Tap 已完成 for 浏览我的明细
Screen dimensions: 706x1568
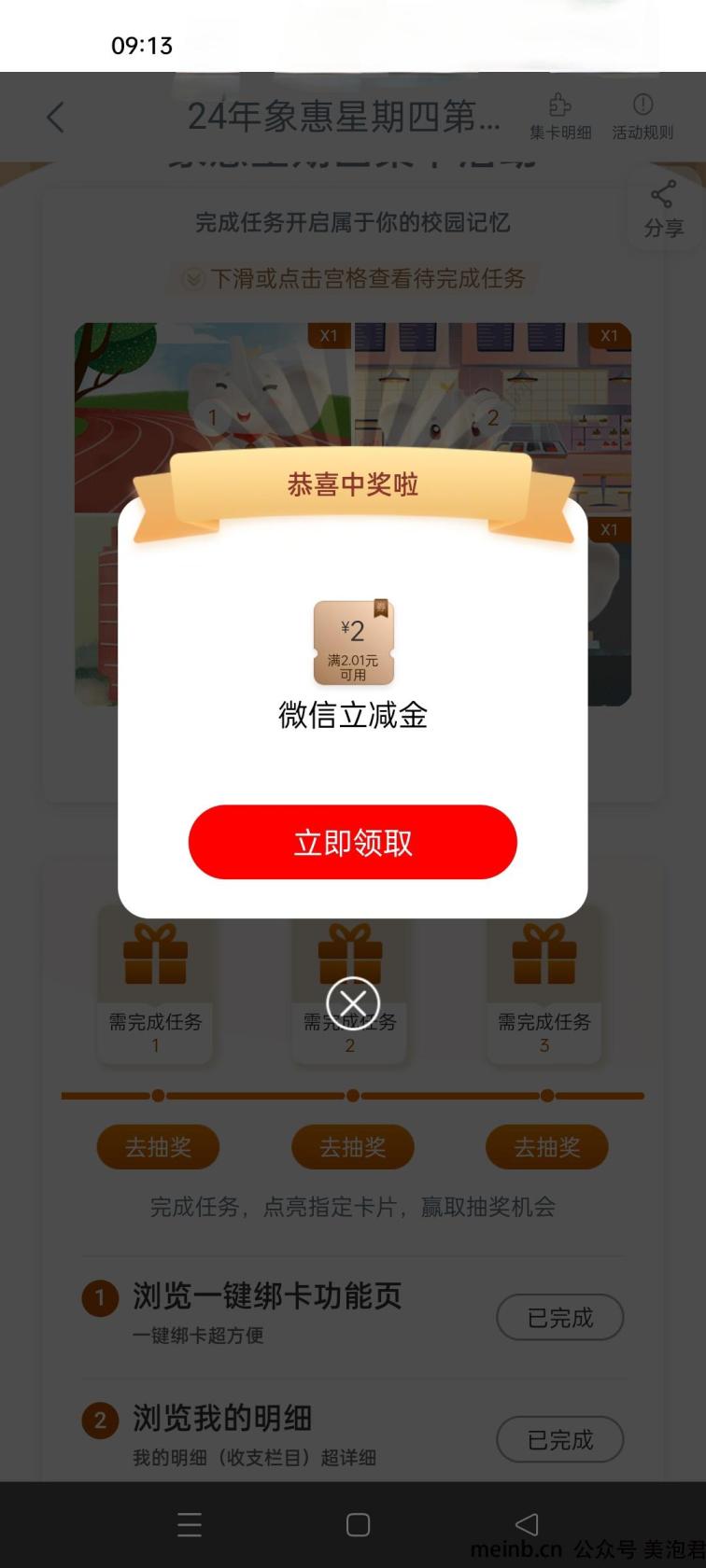(x=559, y=1439)
